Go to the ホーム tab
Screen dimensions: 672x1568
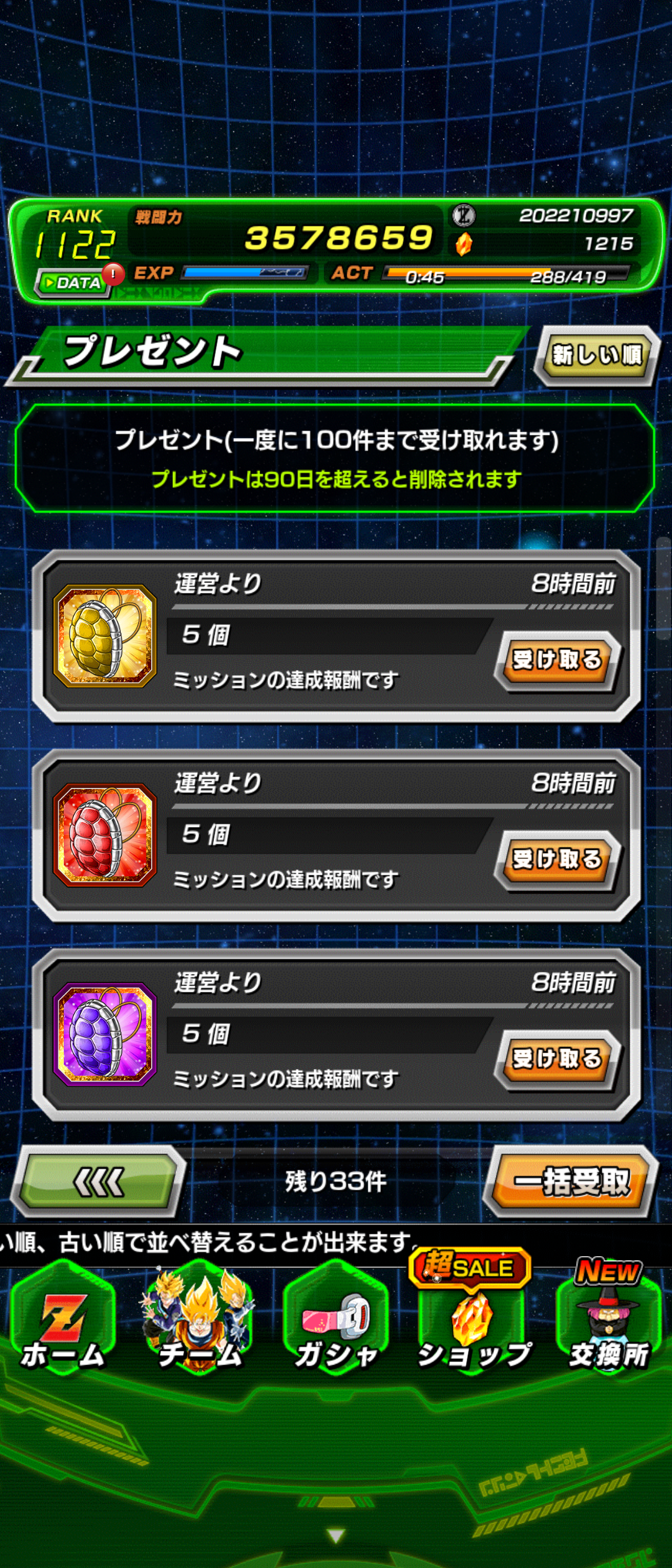coord(62,1325)
